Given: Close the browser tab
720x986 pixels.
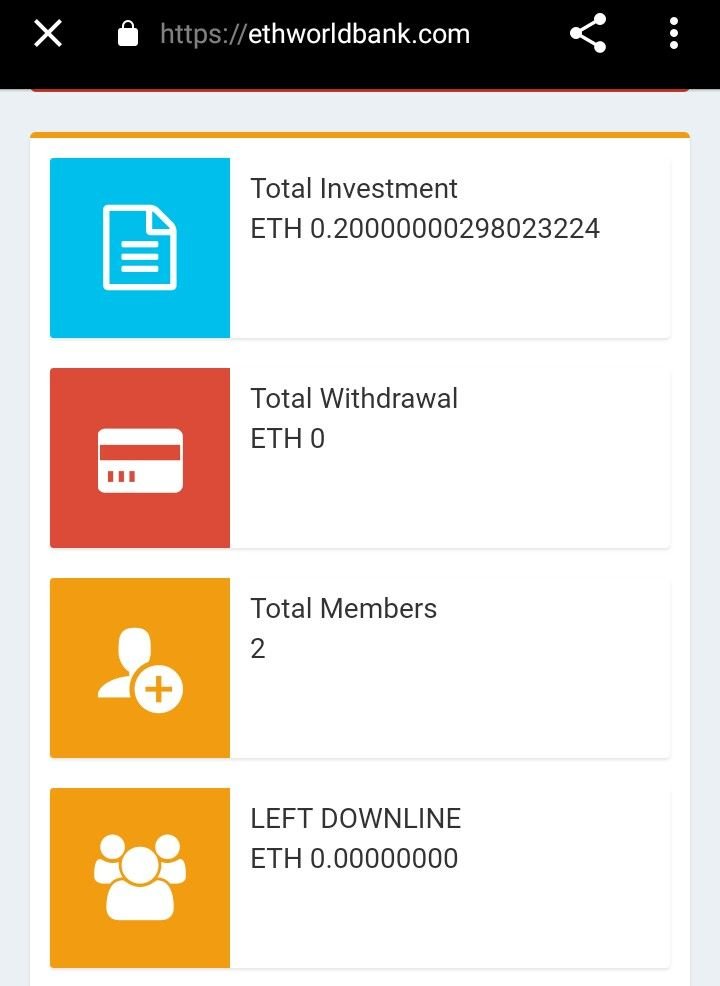Looking at the screenshot, I should click(48, 34).
